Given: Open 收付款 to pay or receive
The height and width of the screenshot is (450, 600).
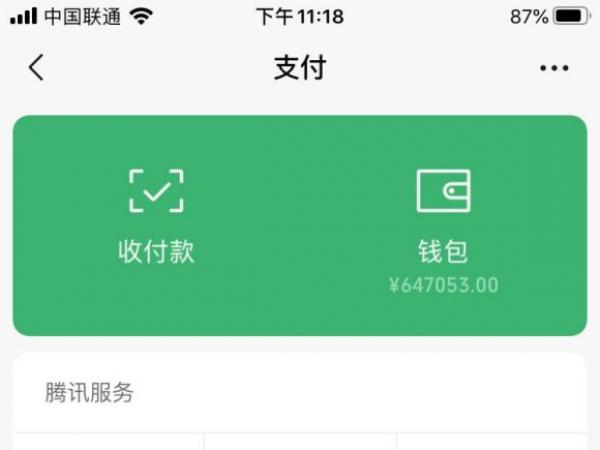Looking at the screenshot, I should click(x=156, y=215).
